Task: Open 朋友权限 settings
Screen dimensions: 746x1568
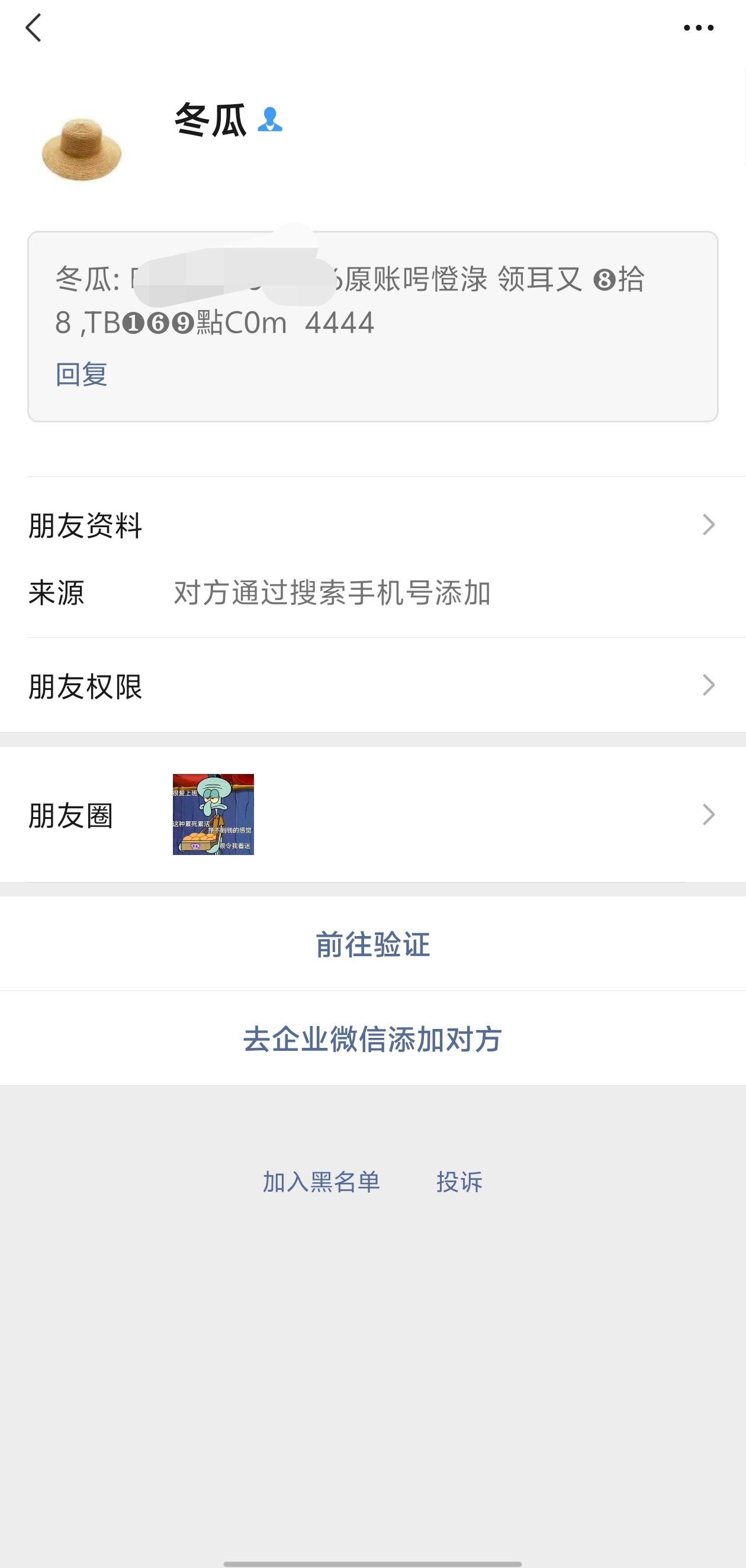Action: coord(372,686)
